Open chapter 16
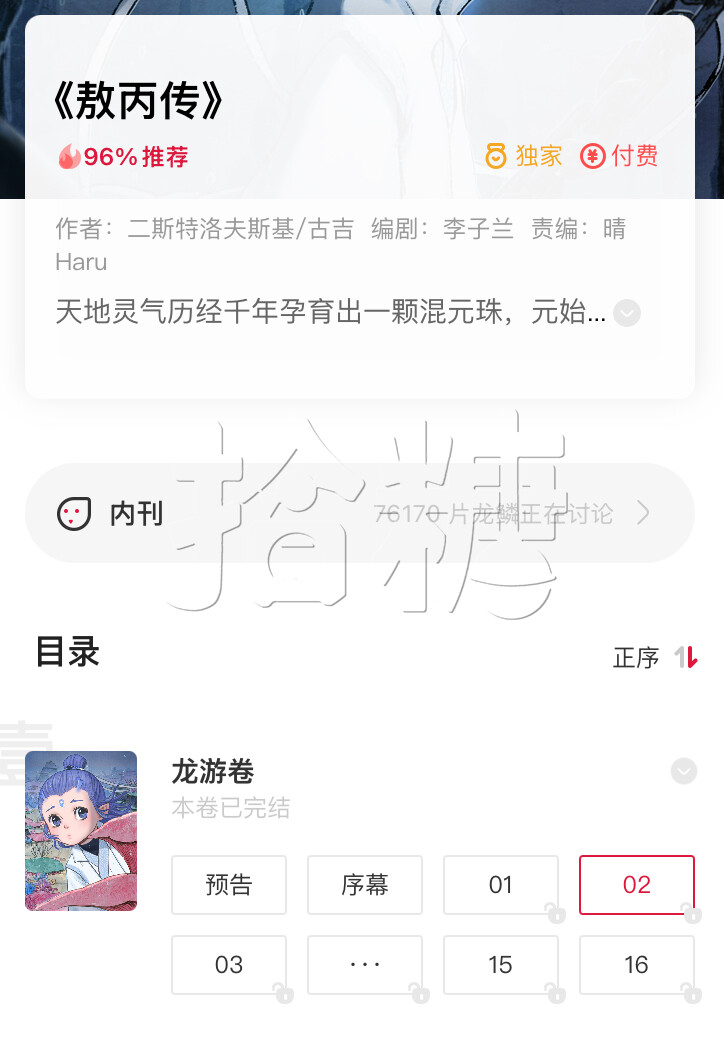The height and width of the screenshot is (1039, 724). pos(637,965)
